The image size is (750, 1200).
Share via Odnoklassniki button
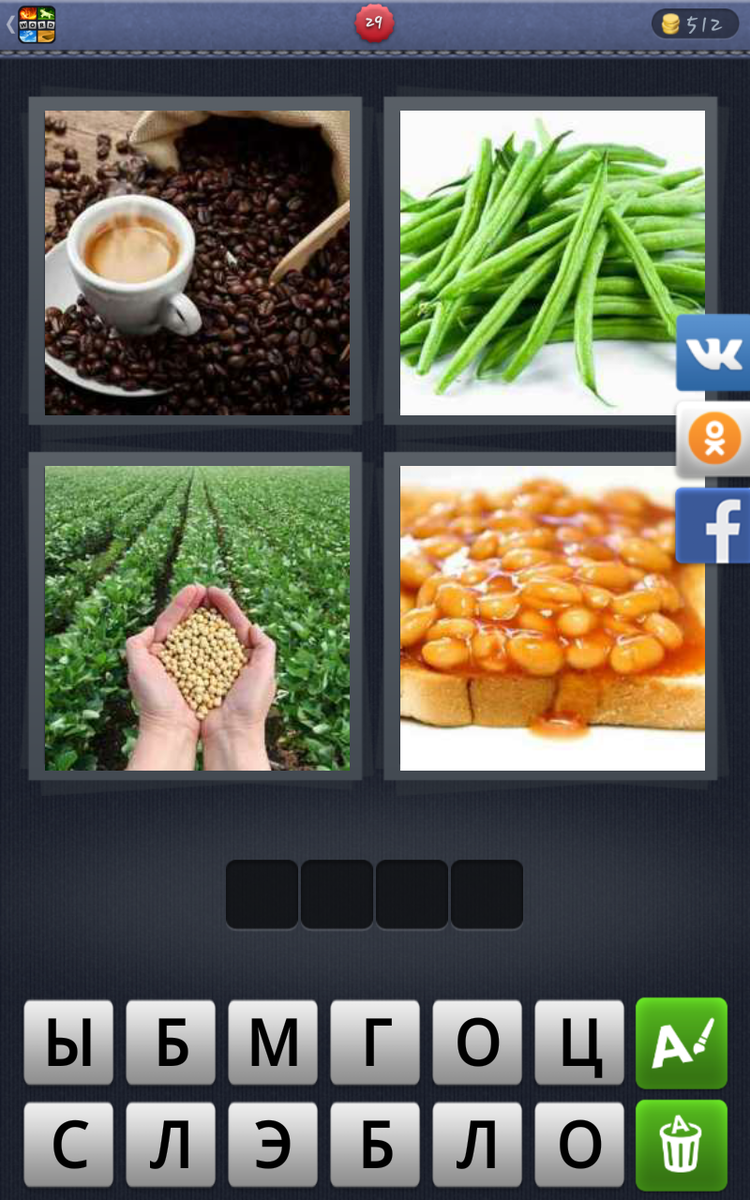713,439
